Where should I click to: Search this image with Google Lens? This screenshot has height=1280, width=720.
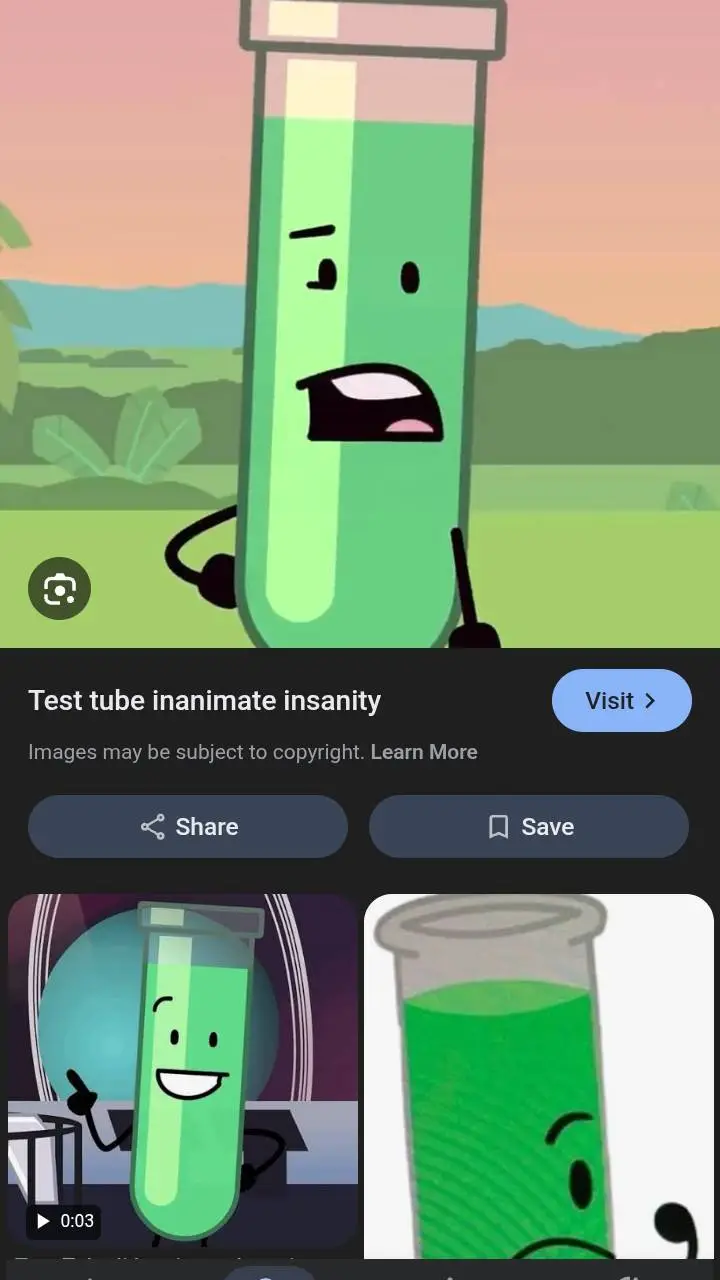click(59, 588)
